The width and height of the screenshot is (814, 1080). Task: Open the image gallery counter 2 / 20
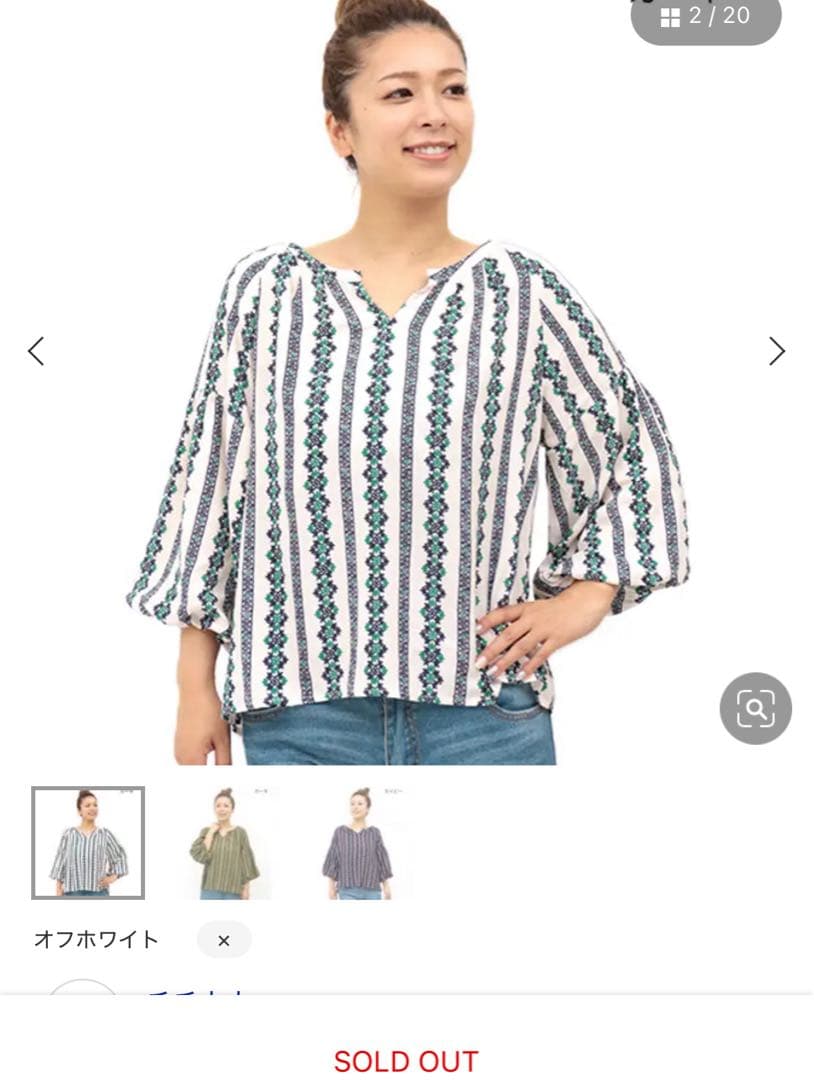[x=706, y=17]
